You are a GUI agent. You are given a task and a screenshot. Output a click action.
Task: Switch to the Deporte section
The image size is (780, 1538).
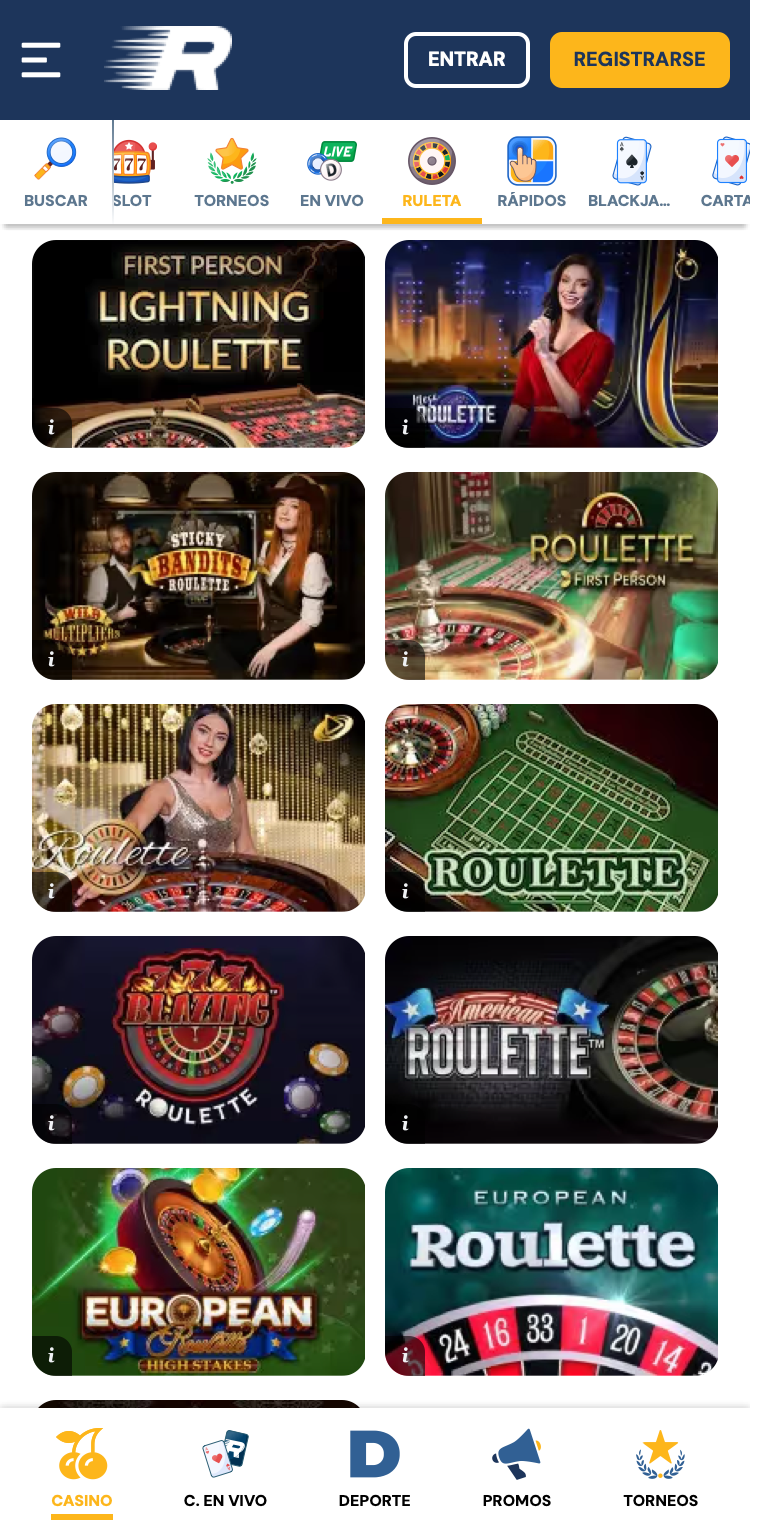pos(375,1468)
